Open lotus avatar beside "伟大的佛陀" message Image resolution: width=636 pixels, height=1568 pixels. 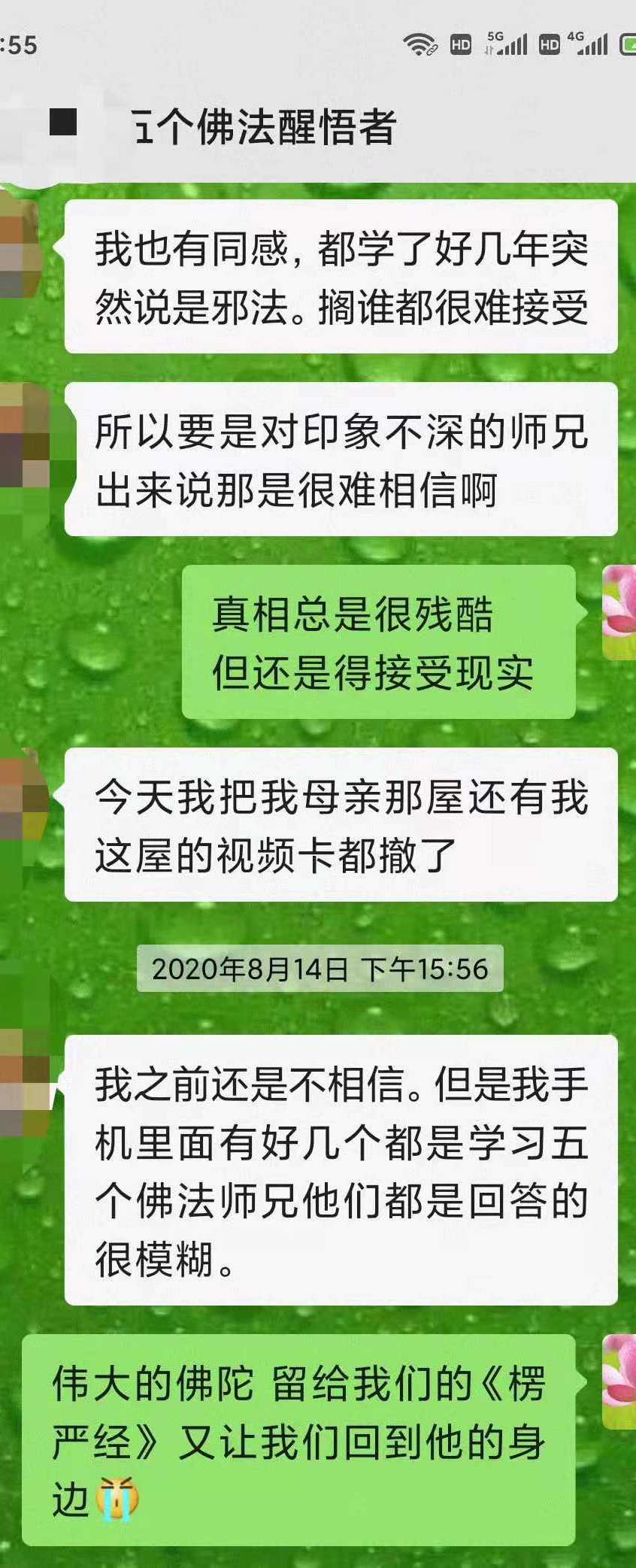(x=619, y=1382)
